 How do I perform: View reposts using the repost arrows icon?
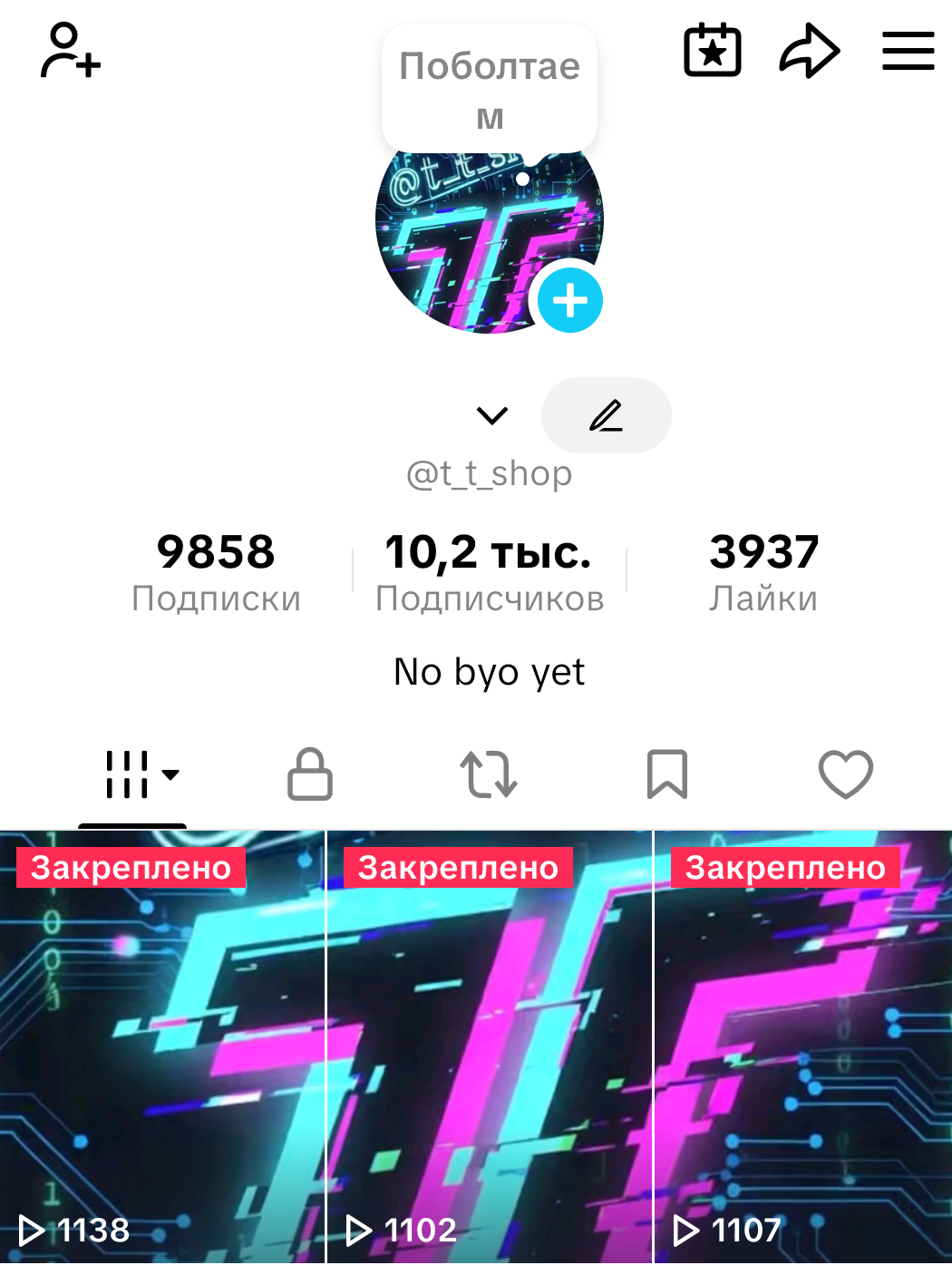pos(488,774)
